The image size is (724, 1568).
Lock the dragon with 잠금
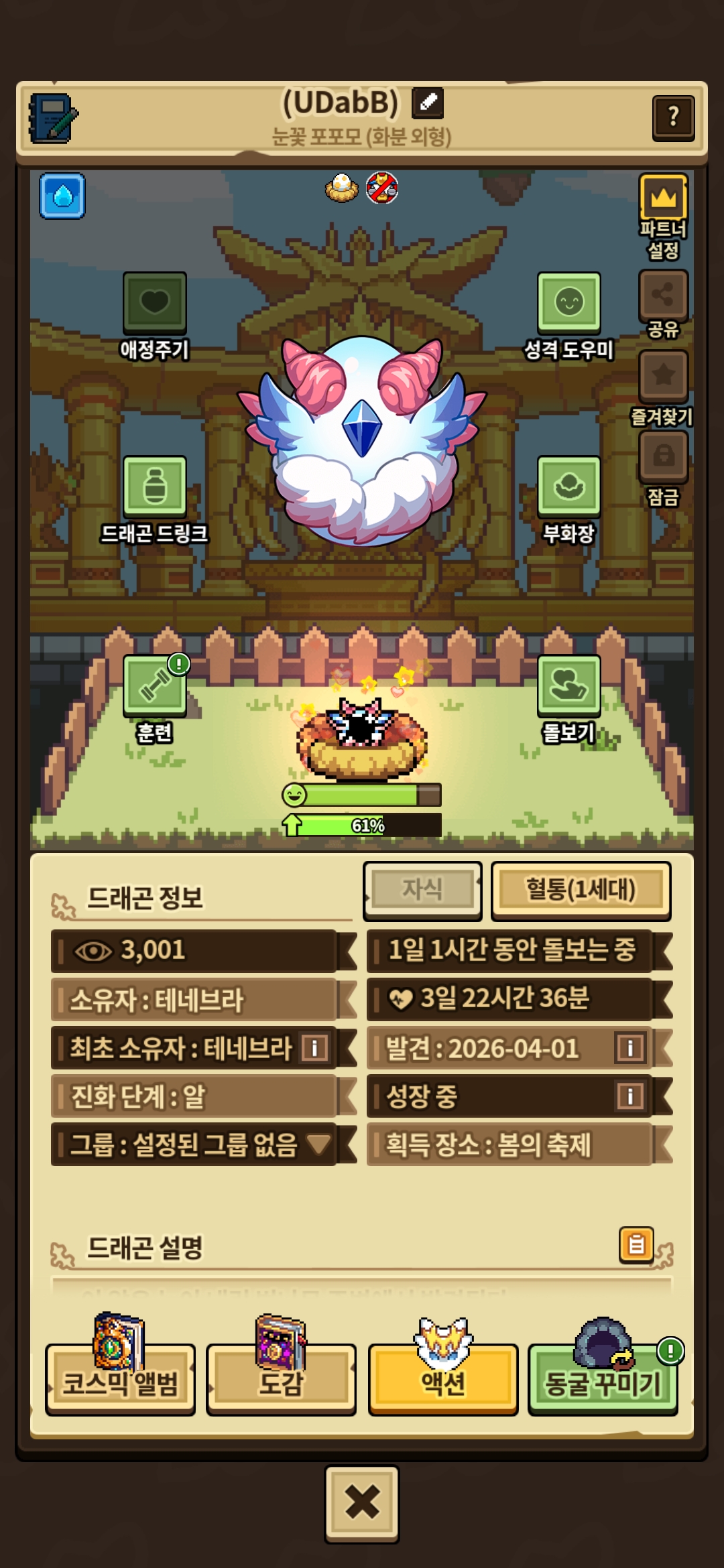663,456
